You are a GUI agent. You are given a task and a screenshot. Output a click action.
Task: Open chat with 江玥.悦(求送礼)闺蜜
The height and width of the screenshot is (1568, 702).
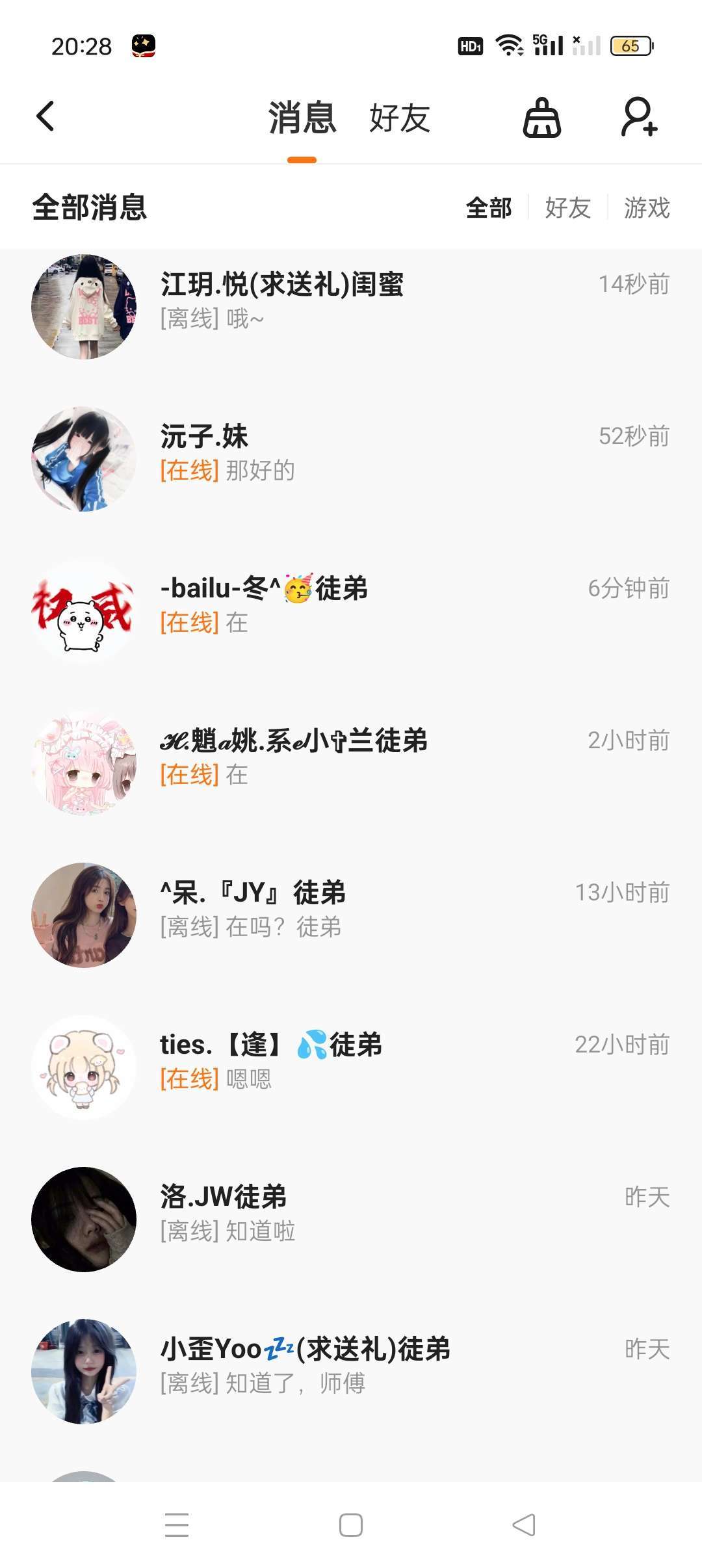click(x=351, y=306)
